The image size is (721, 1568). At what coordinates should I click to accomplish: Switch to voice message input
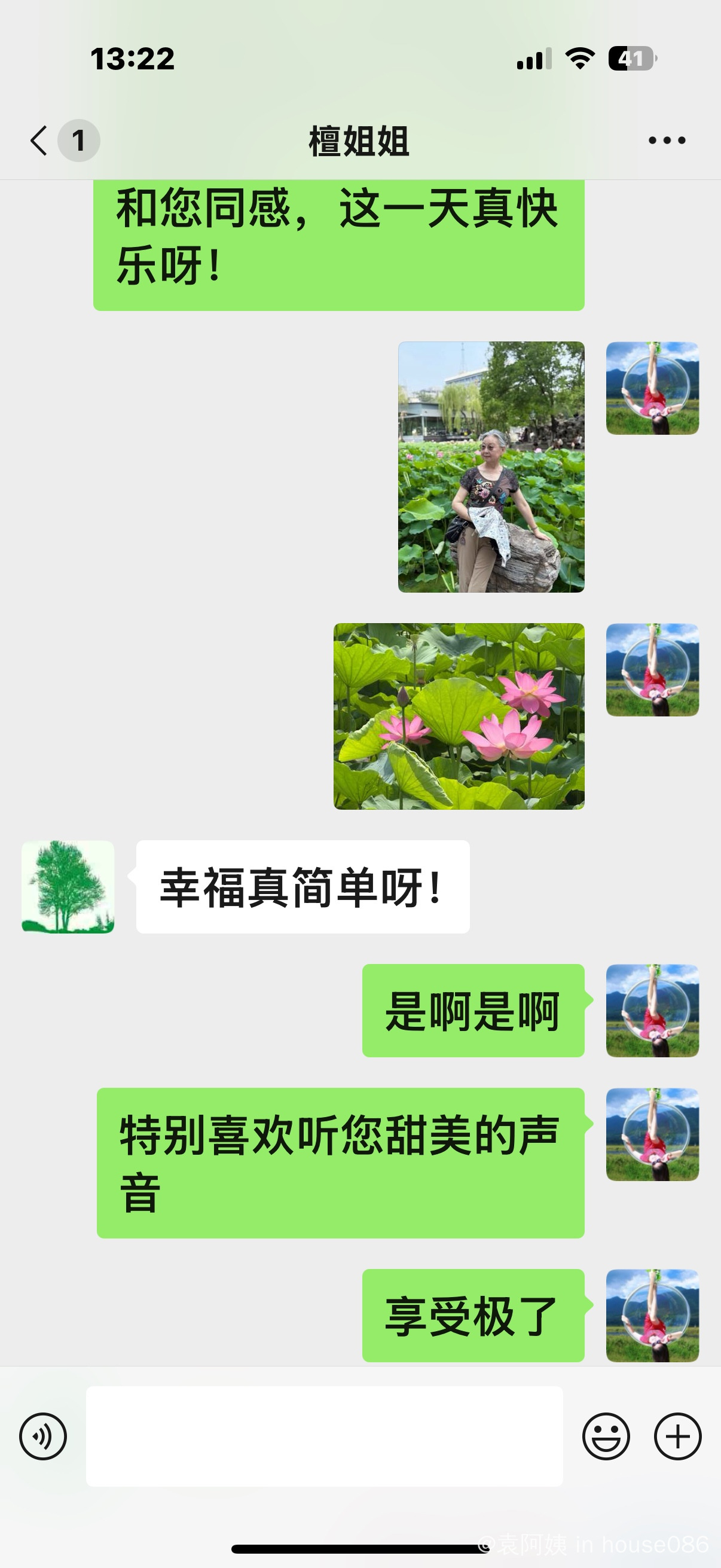click(x=43, y=1436)
